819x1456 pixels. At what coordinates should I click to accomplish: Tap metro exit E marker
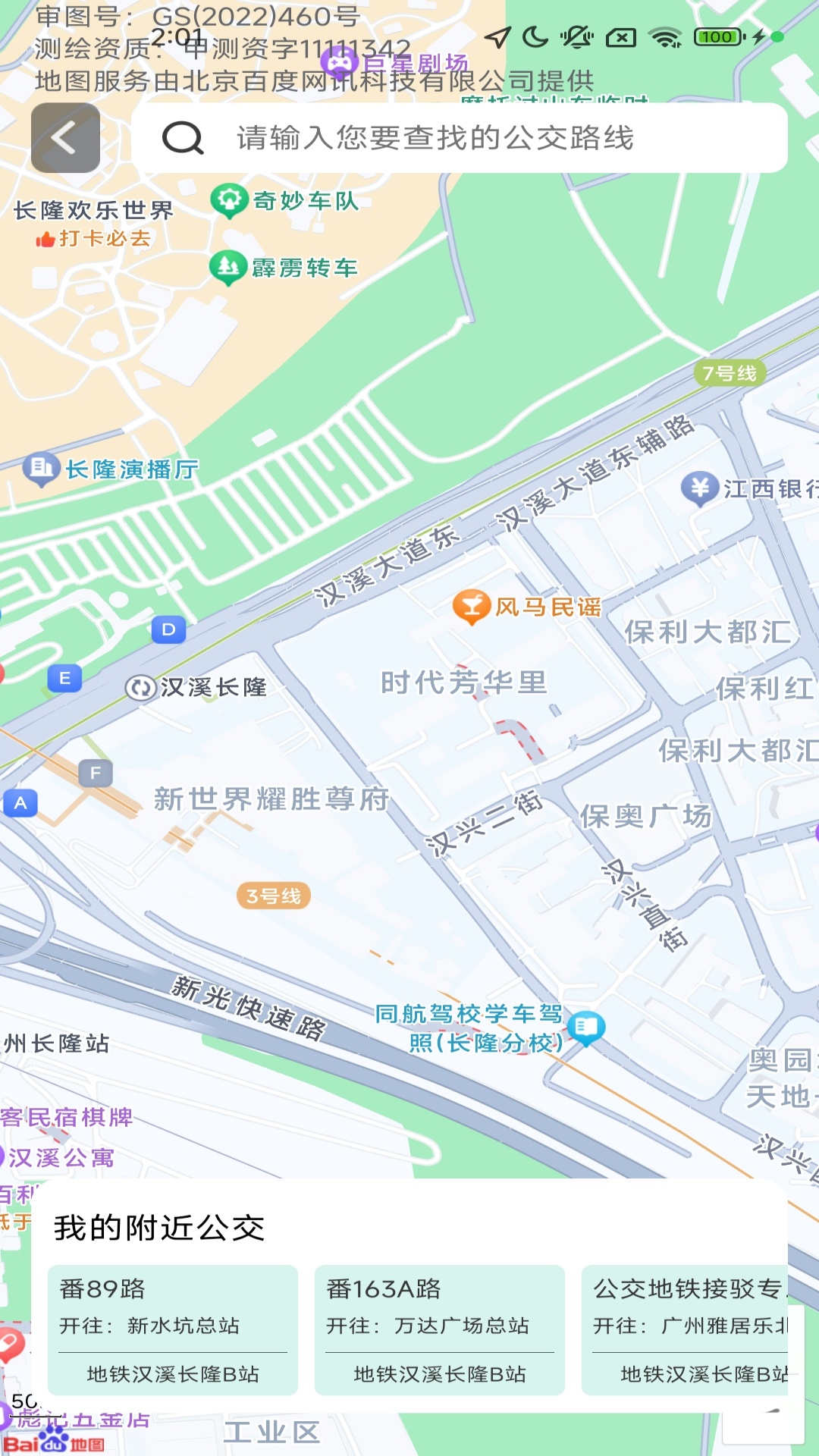[64, 678]
